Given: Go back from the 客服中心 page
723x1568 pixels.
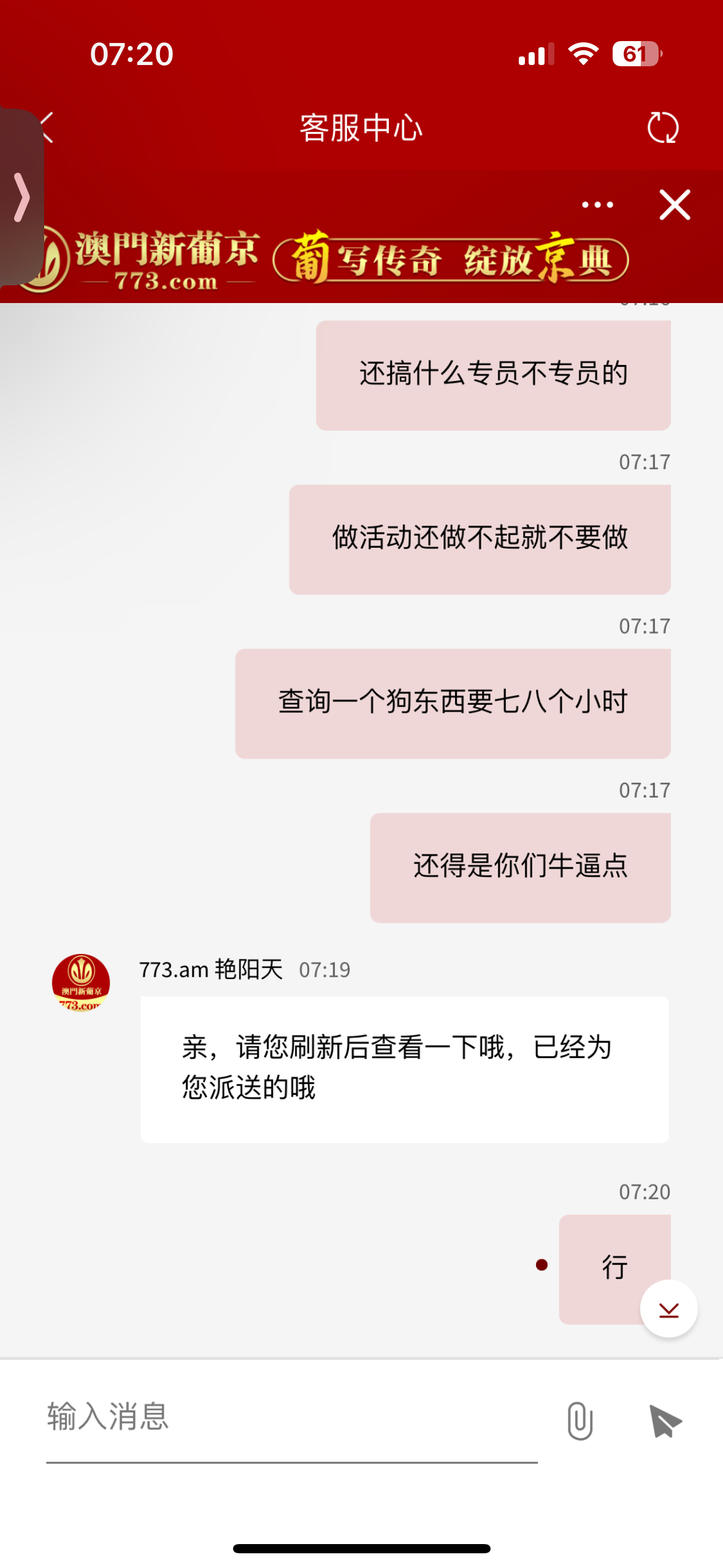Looking at the screenshot, I should (x=48, y=128).
